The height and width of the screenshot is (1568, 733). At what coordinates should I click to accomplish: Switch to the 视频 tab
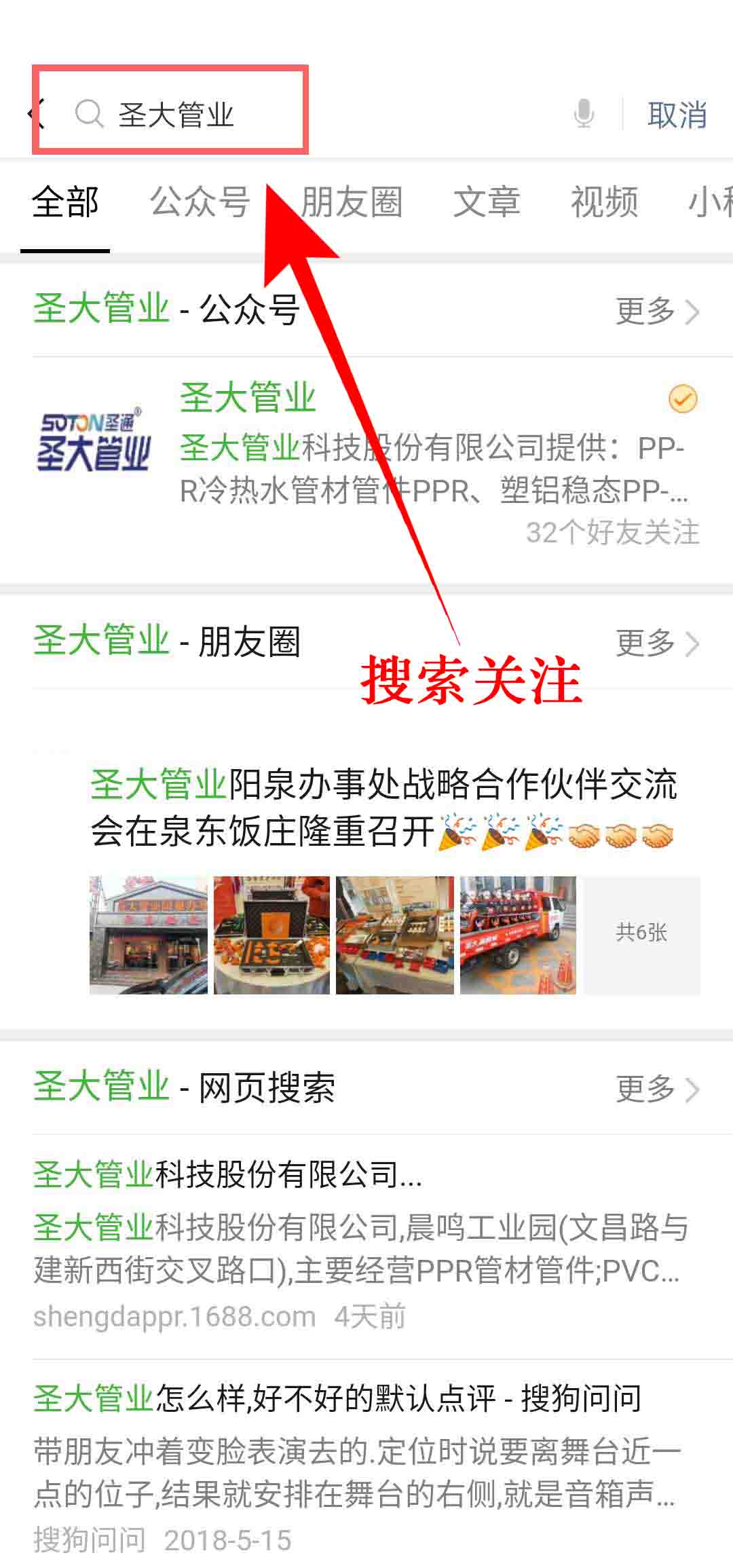coord(604,202)
